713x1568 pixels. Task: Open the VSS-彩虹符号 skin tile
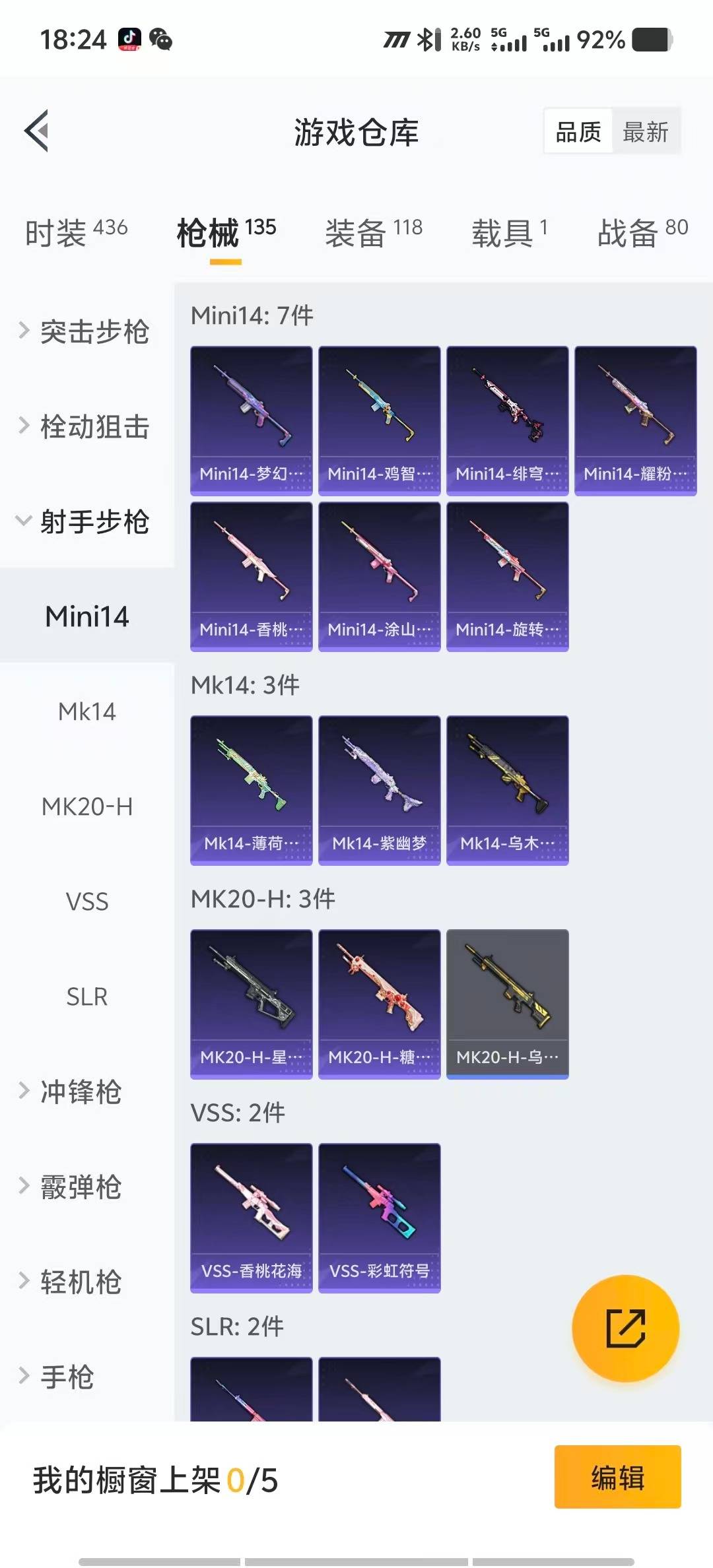[x=379, y=1218]
